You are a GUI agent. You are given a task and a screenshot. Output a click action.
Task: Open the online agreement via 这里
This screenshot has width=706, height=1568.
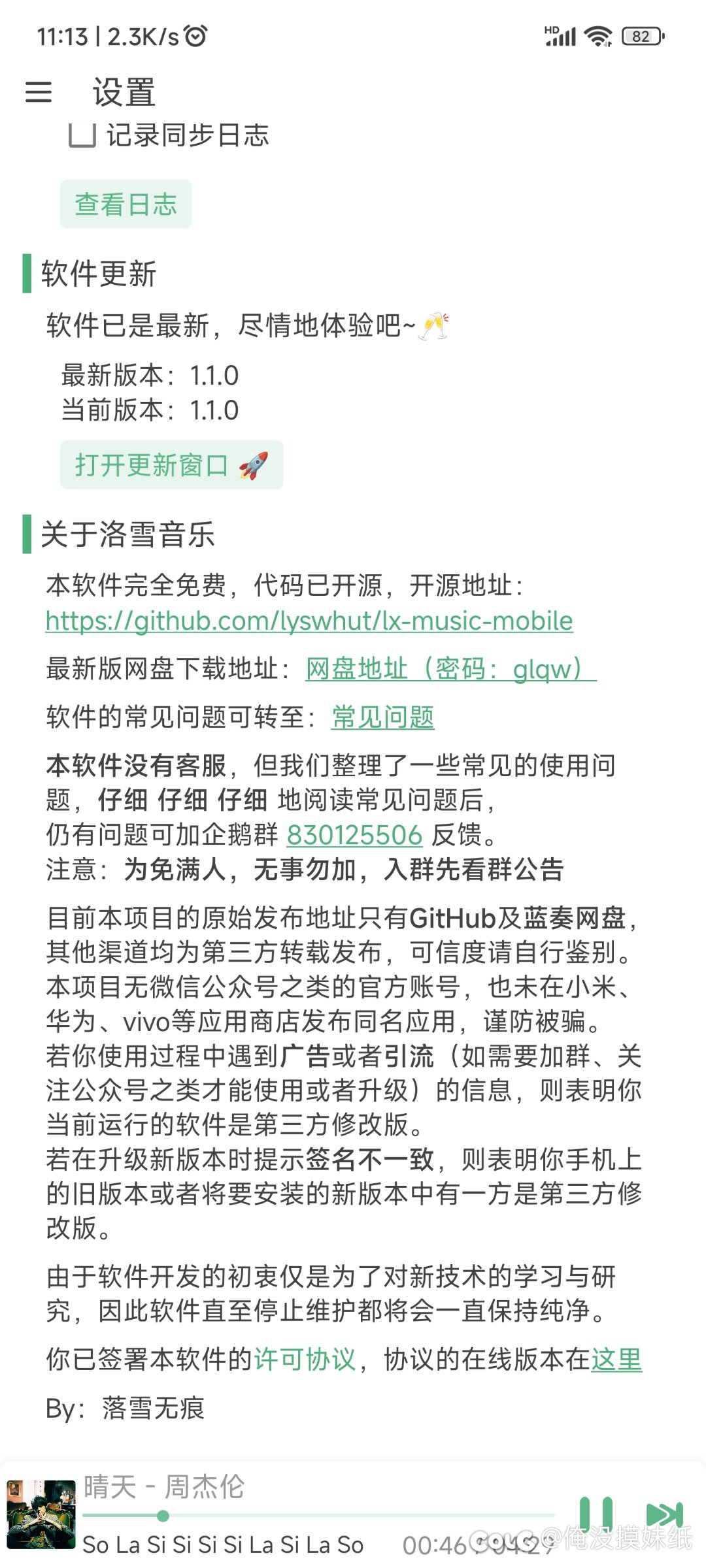(616, 1360)
